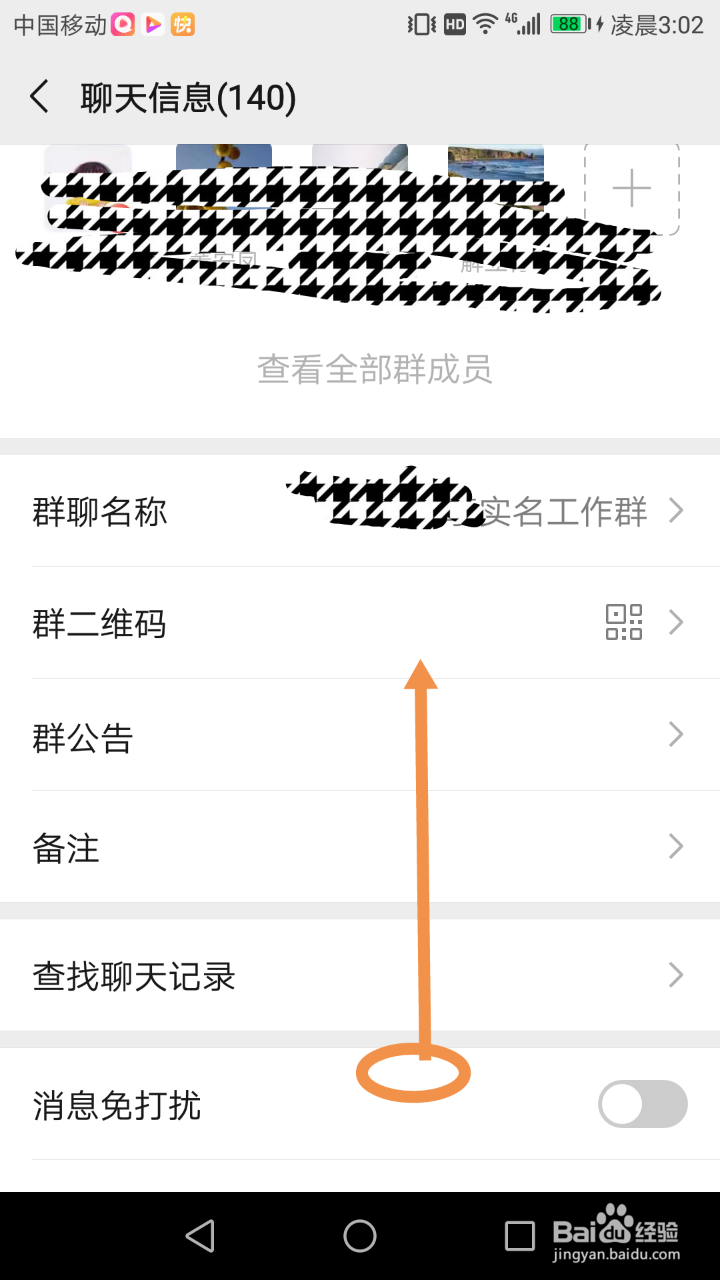Click the back arrow to exit chat info

click(x=38, y=96)
